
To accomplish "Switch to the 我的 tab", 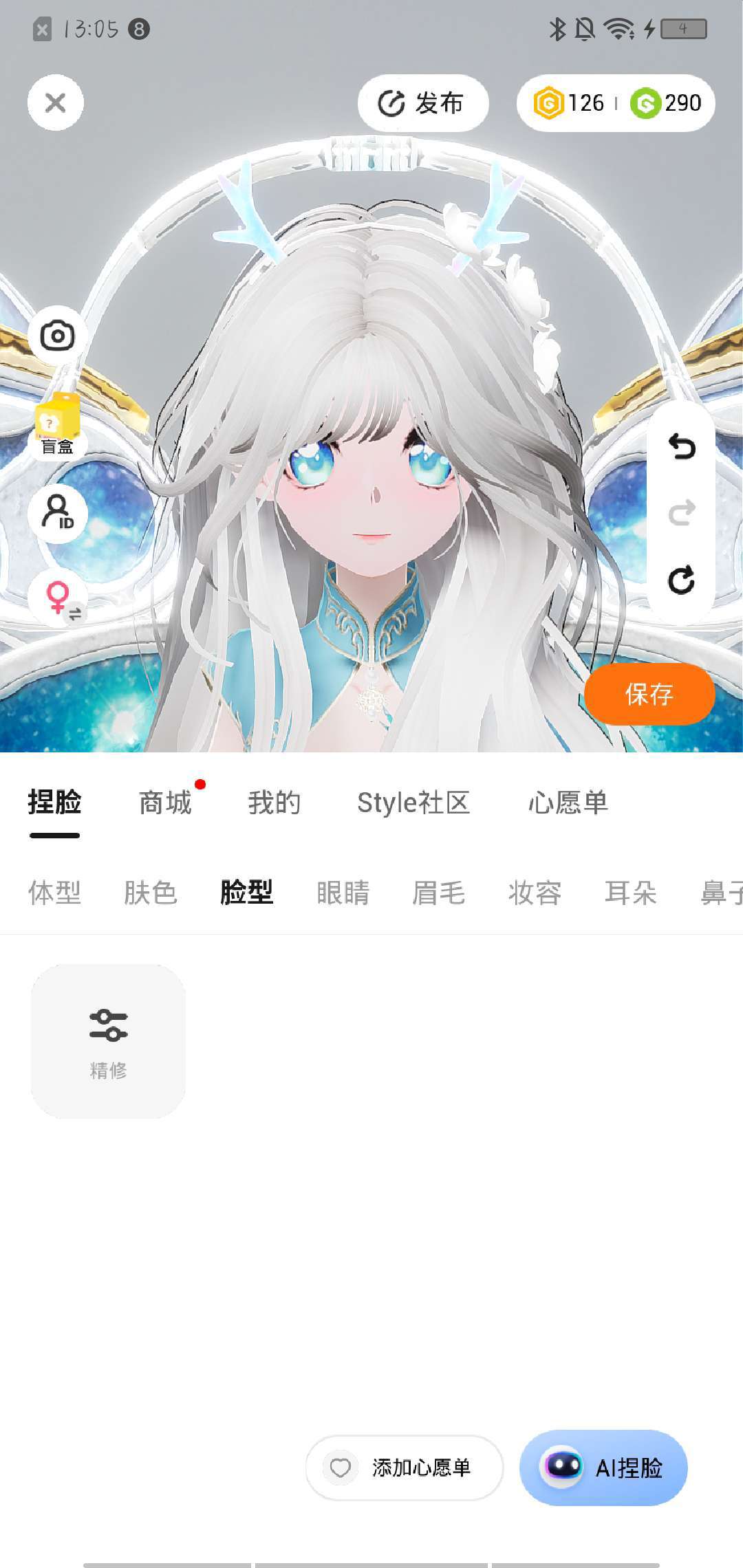I will click(274, 803).
